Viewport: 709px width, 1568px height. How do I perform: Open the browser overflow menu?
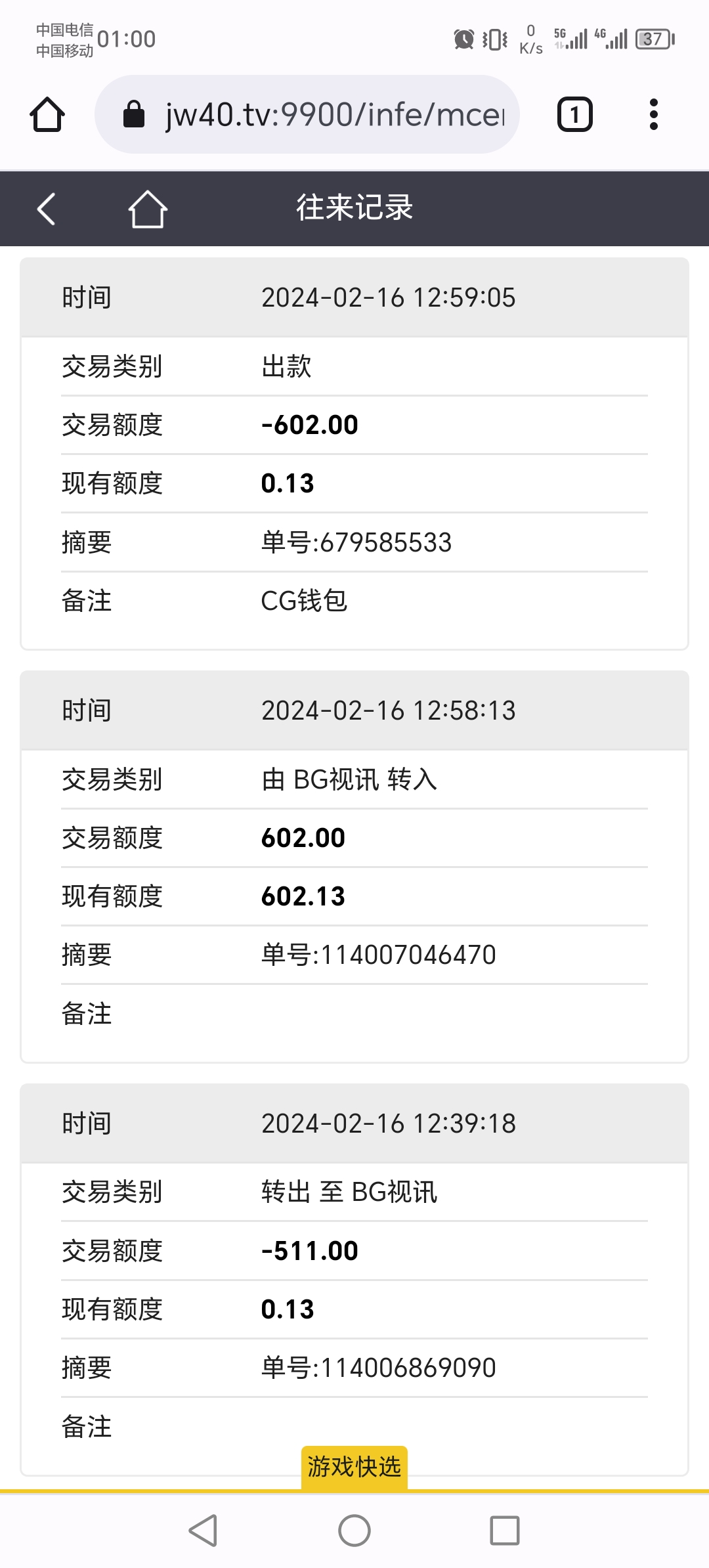click(653, 115)
